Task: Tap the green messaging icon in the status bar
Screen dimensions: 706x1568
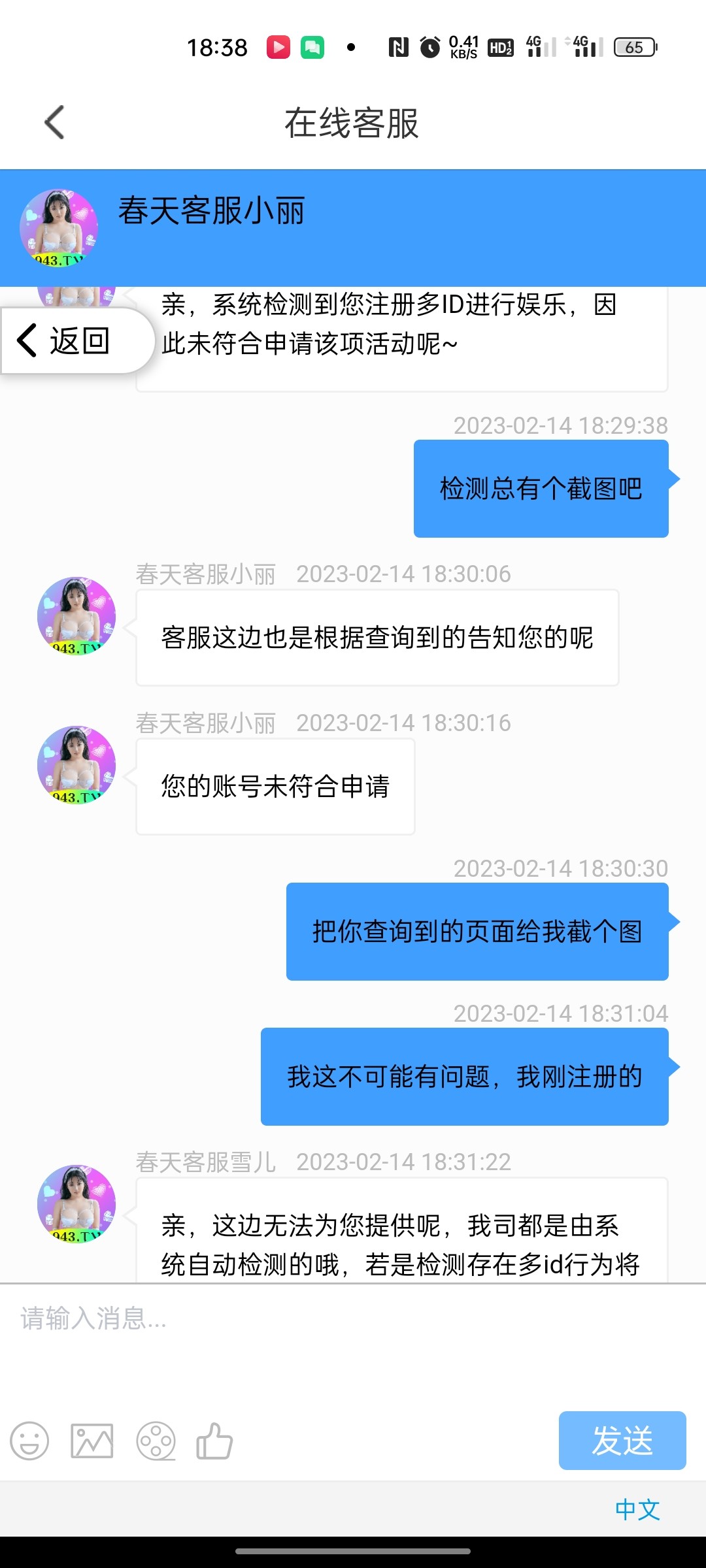Action: click(x=312, y=46)
